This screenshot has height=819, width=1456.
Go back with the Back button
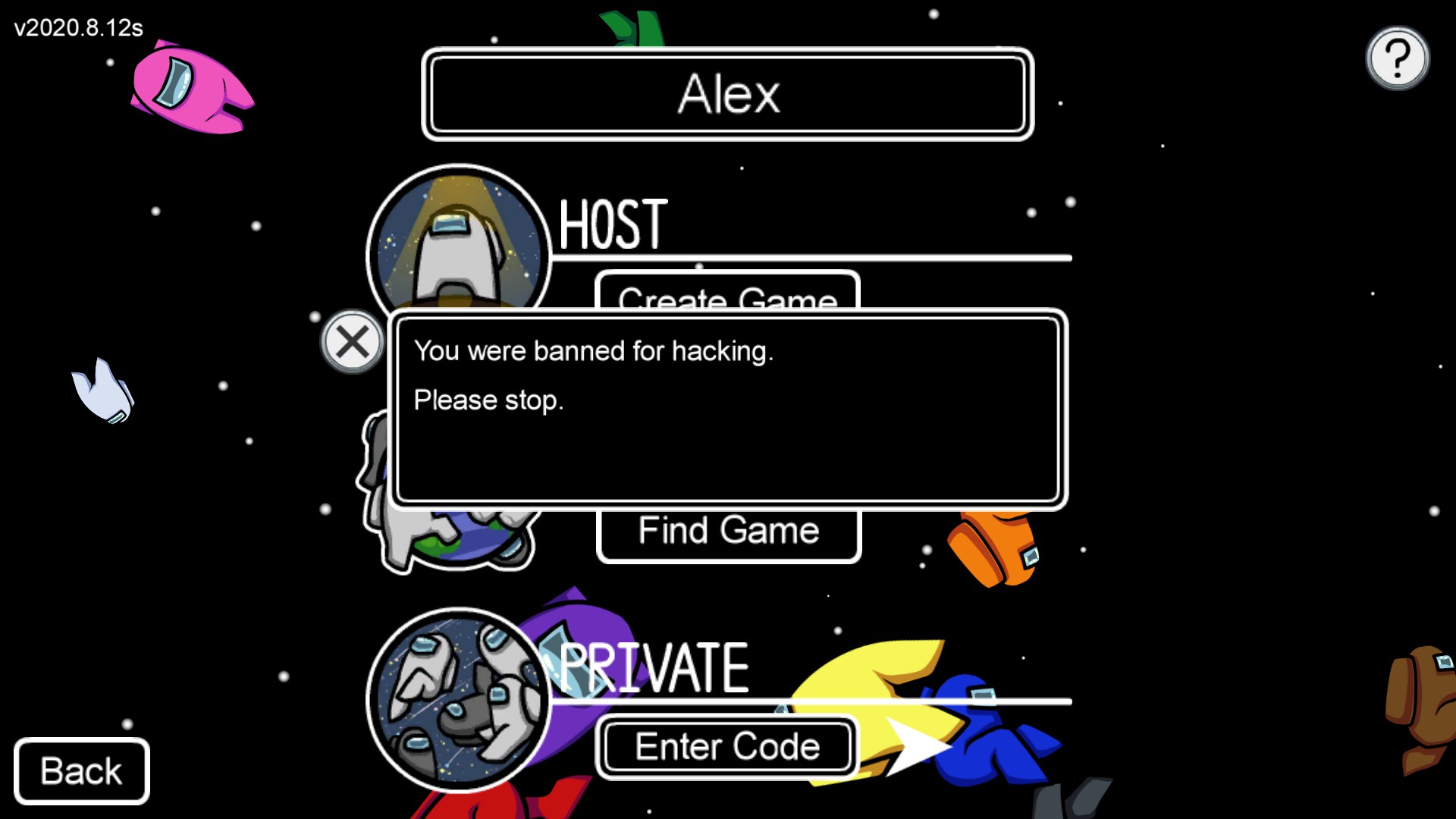(x=82, y=771)
